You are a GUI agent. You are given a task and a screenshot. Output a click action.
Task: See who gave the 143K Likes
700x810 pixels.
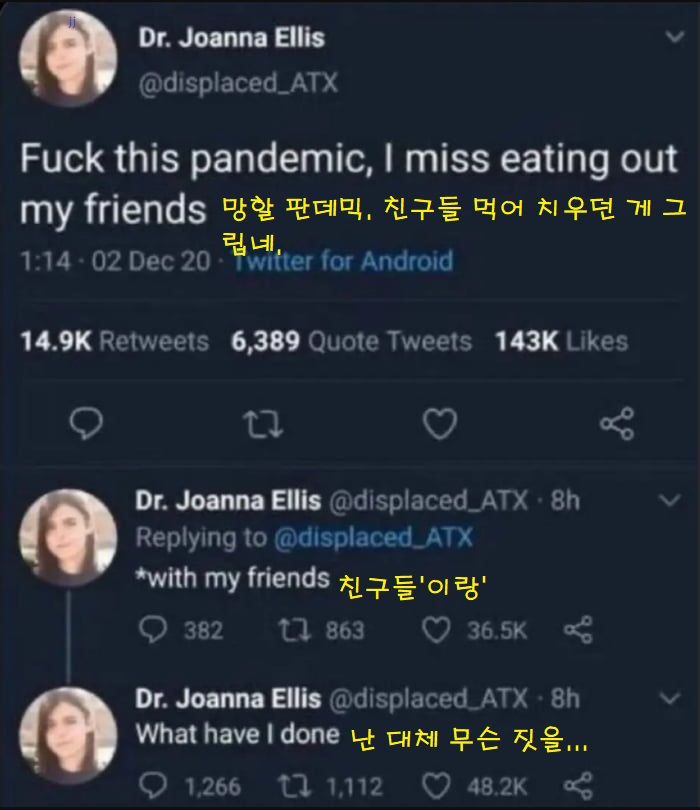(562, 341)
